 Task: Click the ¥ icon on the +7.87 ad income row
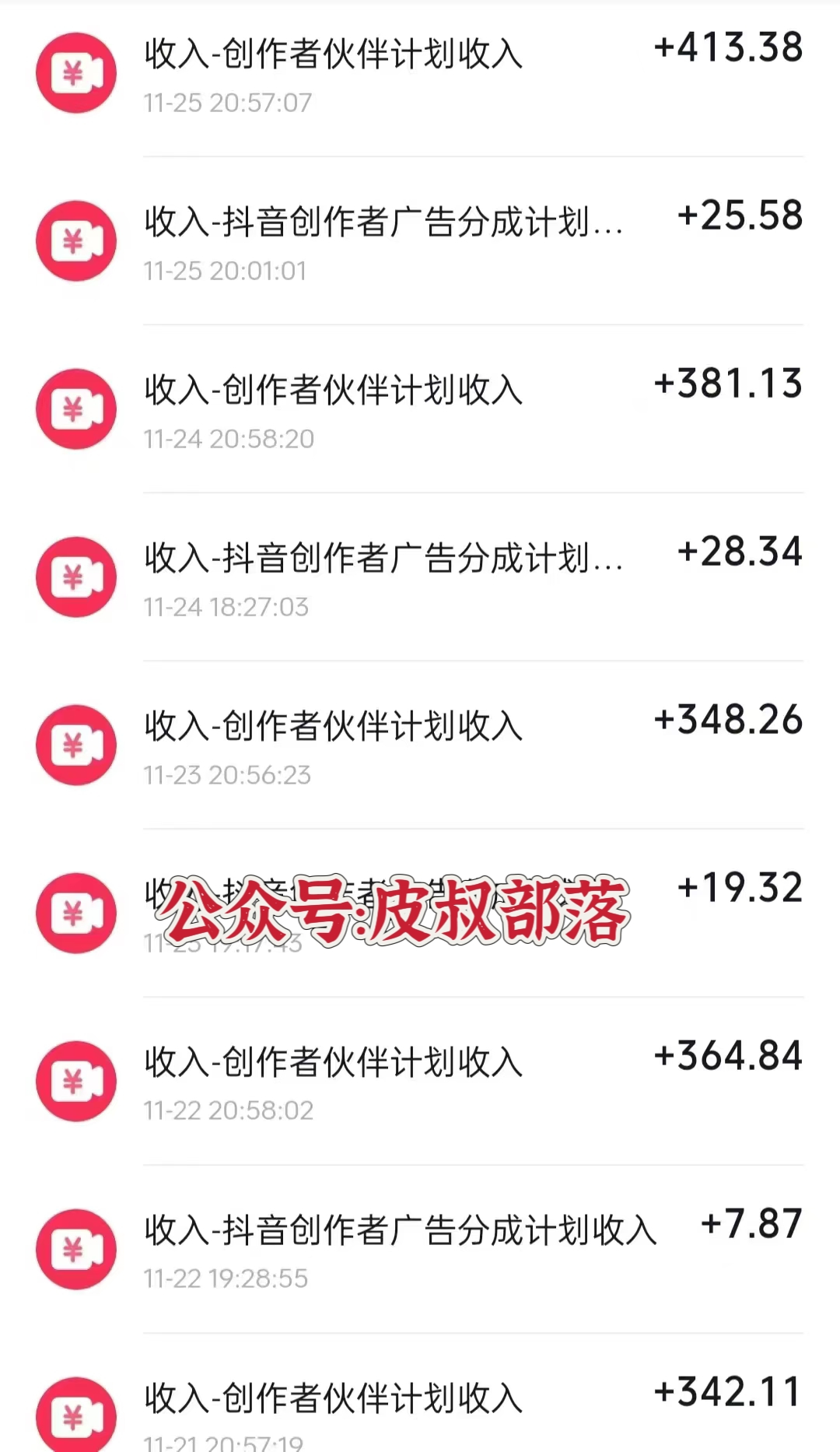tap(75, 1249)
